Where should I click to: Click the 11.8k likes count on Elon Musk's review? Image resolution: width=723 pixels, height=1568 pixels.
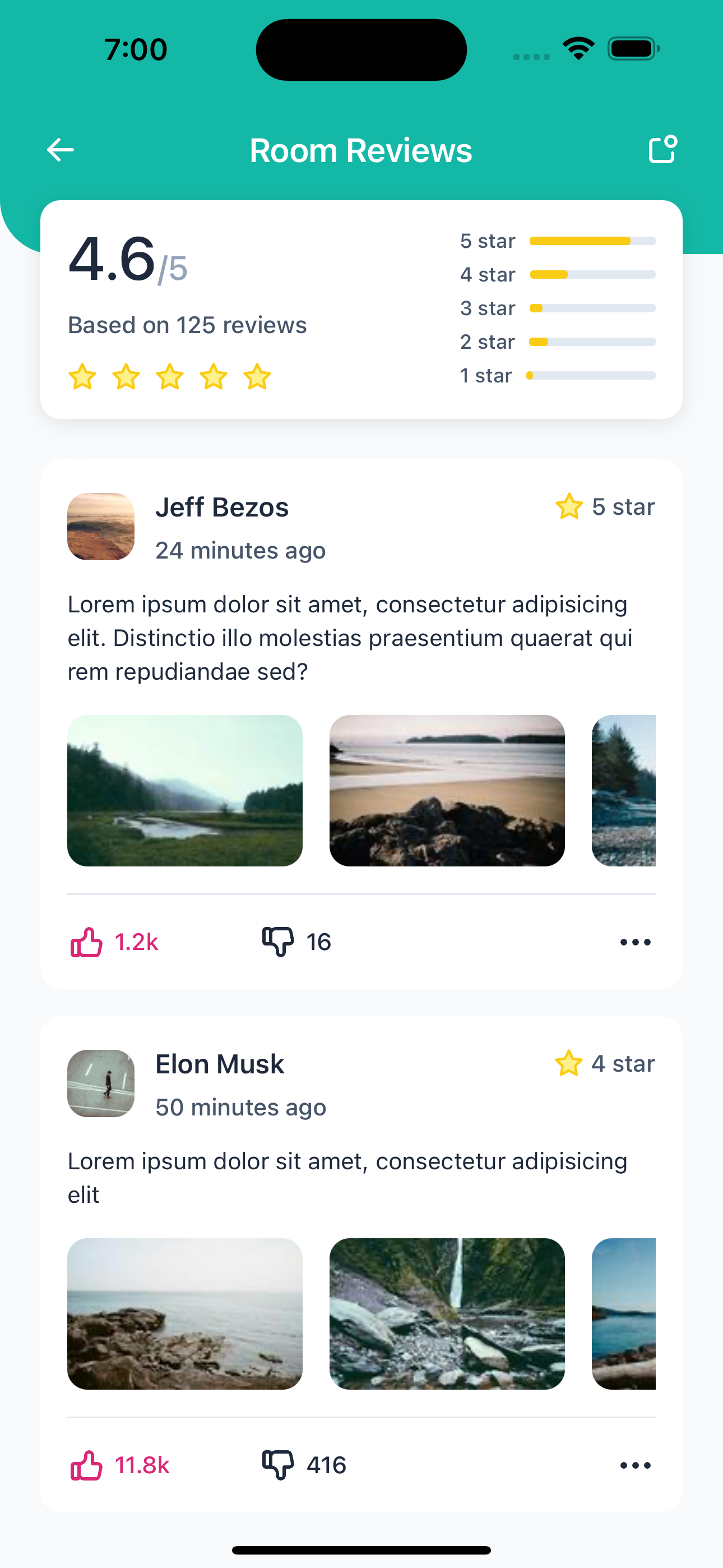click(142, 1464)
